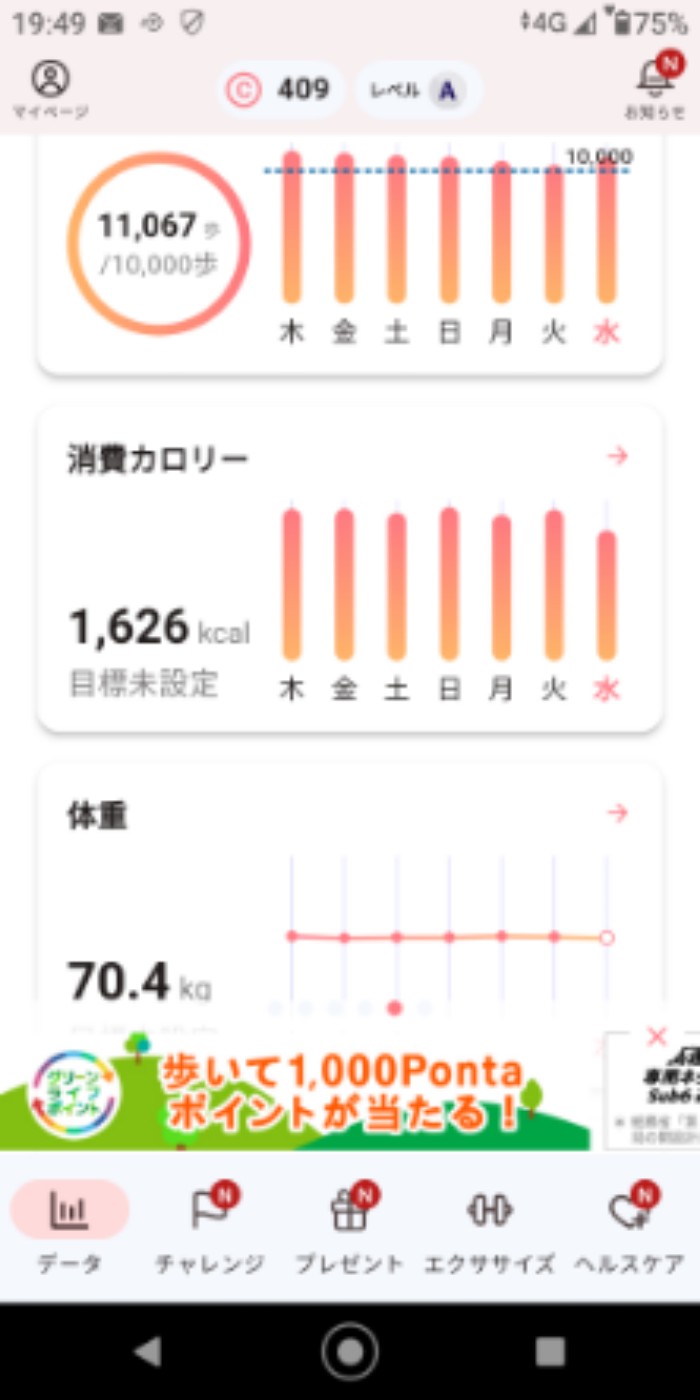Open 消費カロリー details arrow
The width and height of the screenshot is (700, 1400).
coord(618,456)
